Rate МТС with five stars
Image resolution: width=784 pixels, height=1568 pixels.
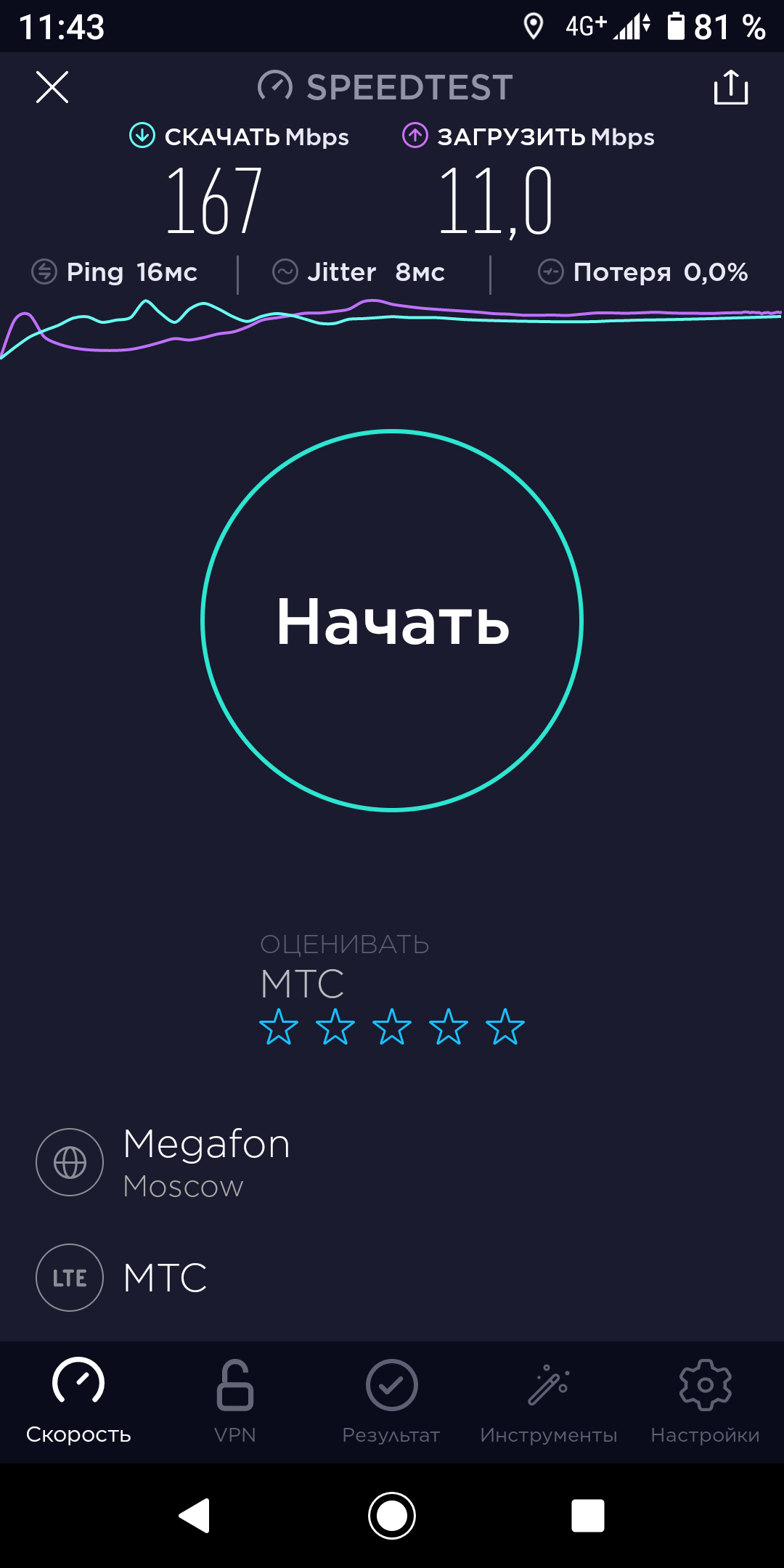tap(505, 1026)
